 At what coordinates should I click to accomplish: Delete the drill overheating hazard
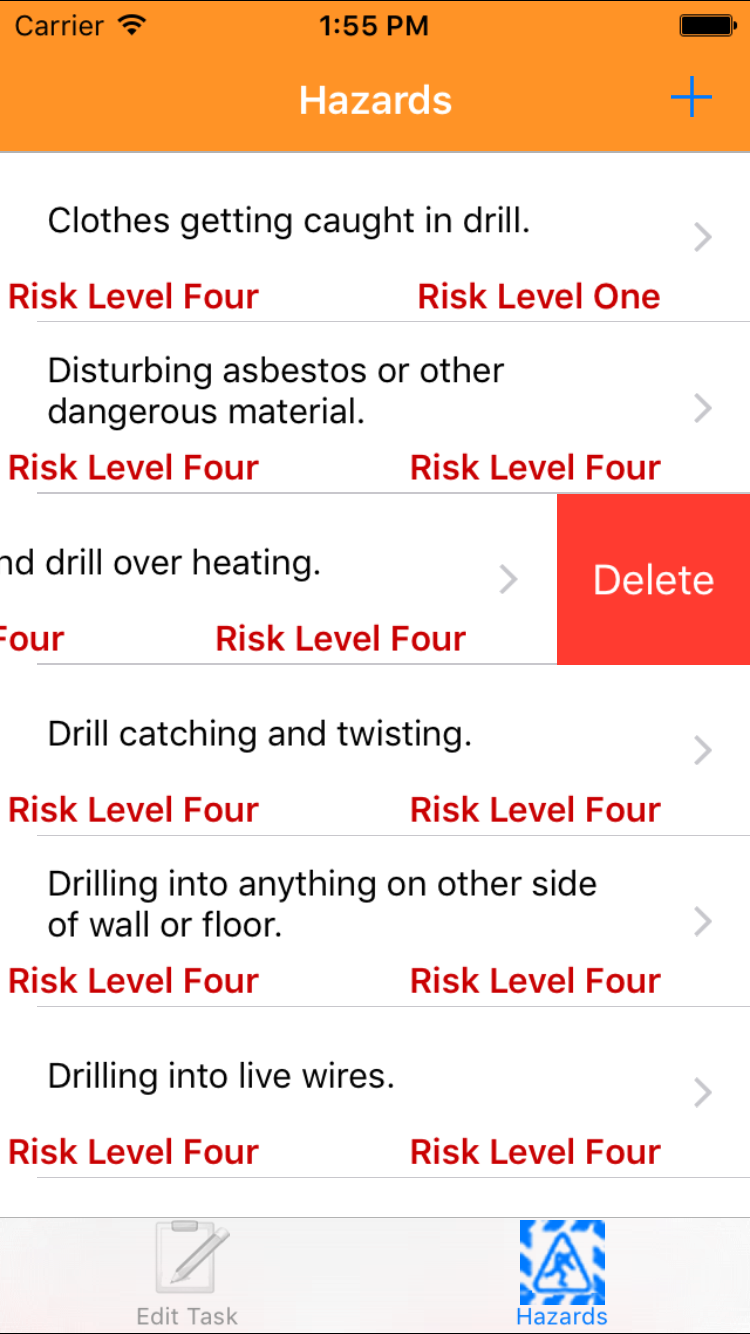[653, 580]
